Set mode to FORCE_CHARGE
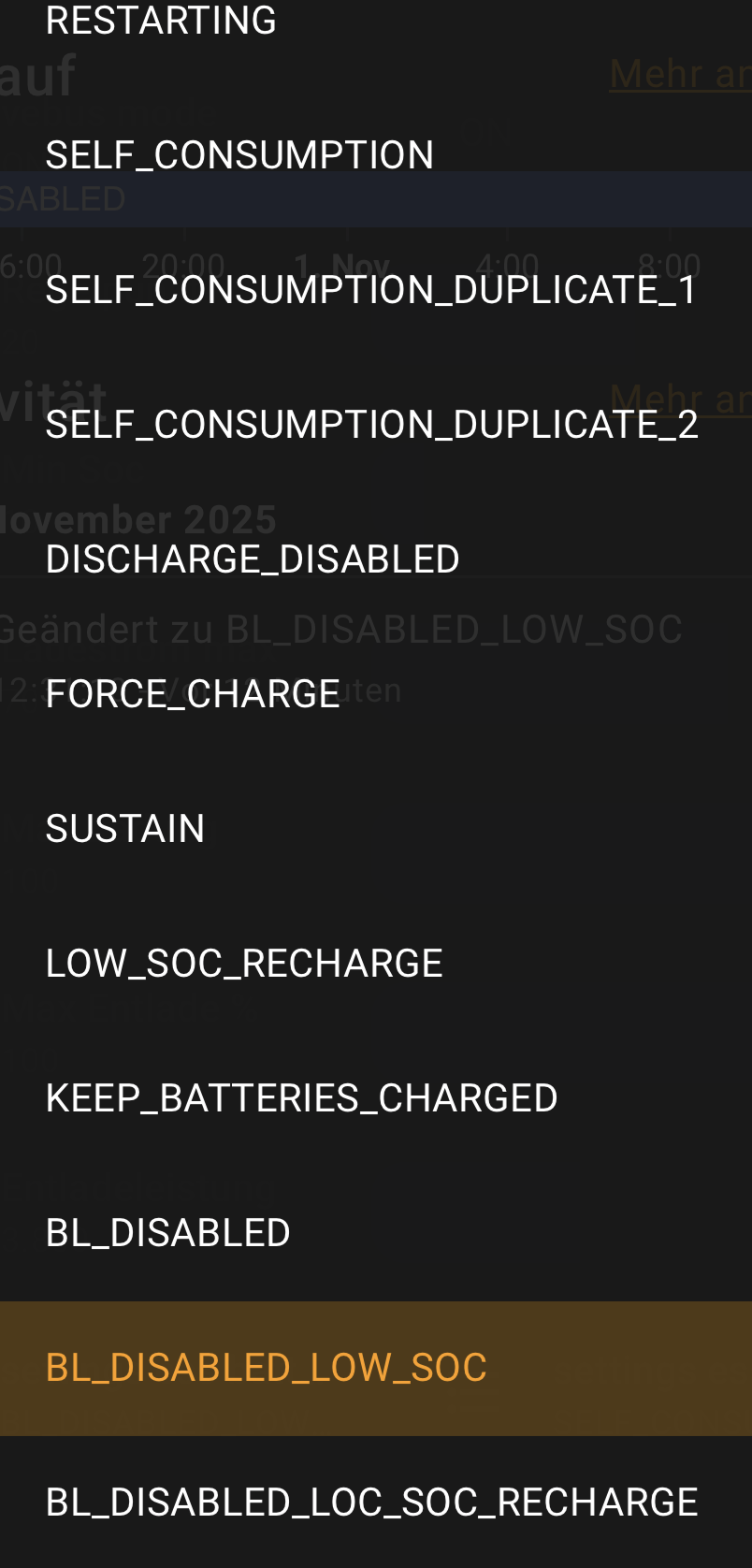Screen dimensions: 752x1568 click(x=193, y=694)
